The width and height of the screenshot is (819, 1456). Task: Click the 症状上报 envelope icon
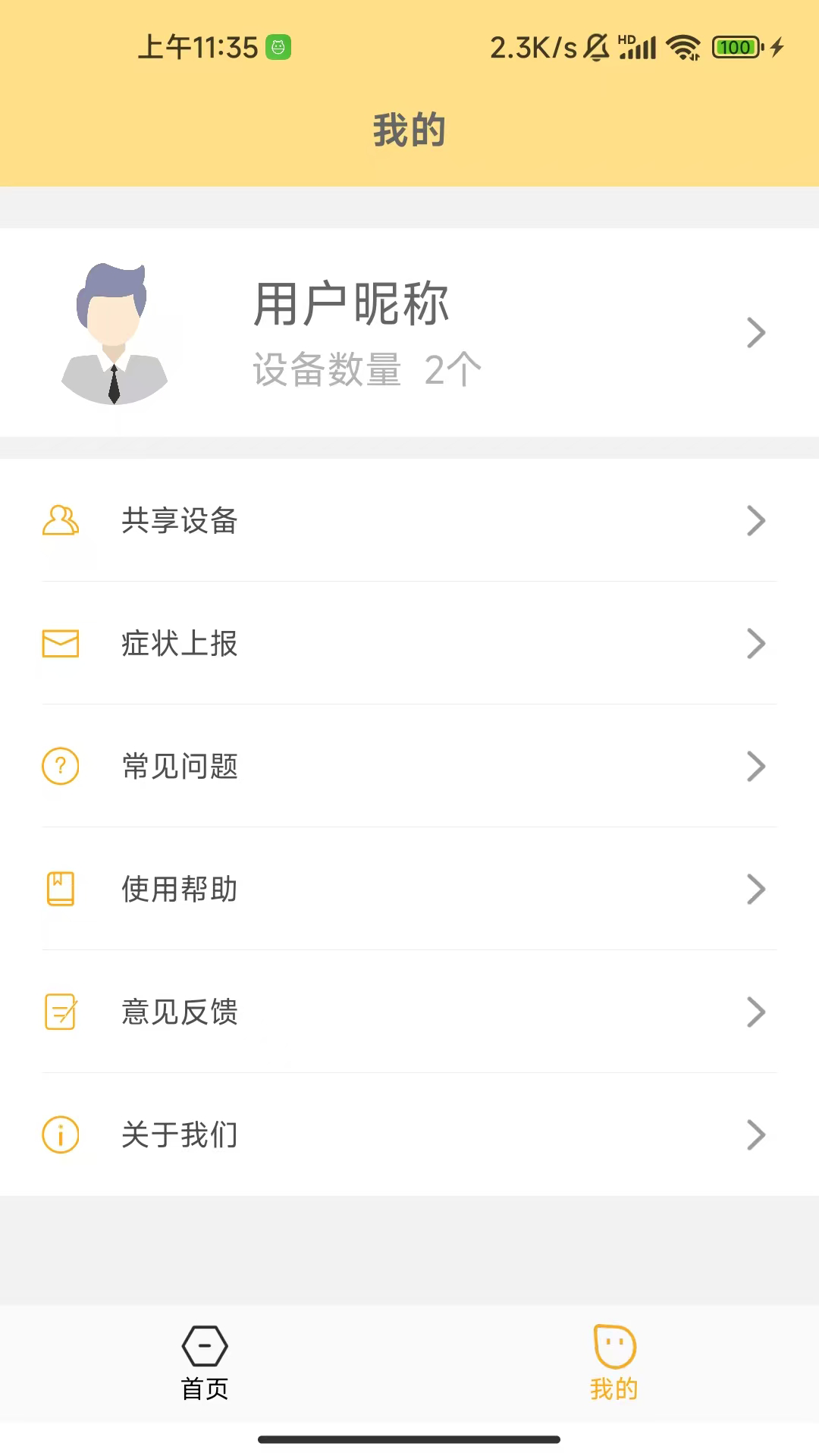61,644
